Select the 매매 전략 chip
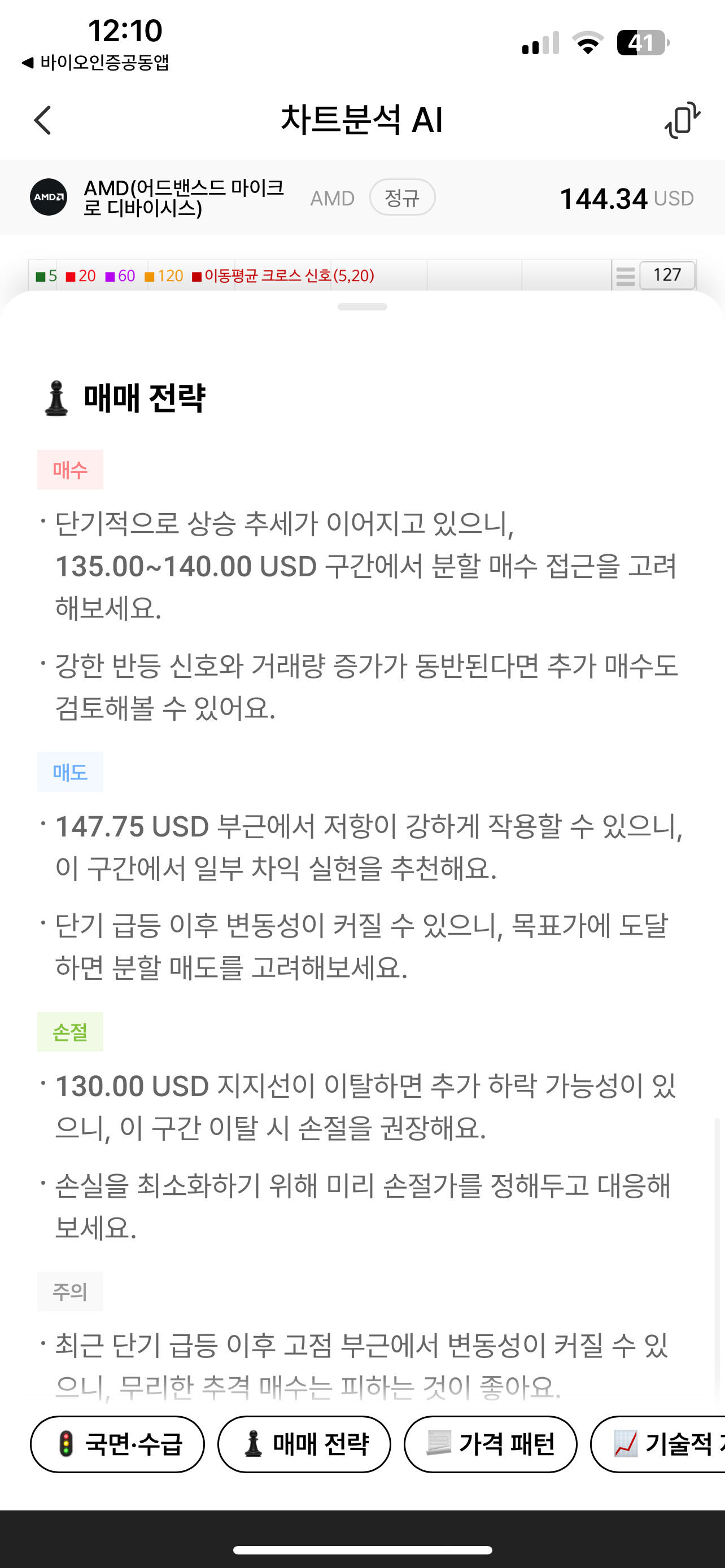 coord(304,1444)
